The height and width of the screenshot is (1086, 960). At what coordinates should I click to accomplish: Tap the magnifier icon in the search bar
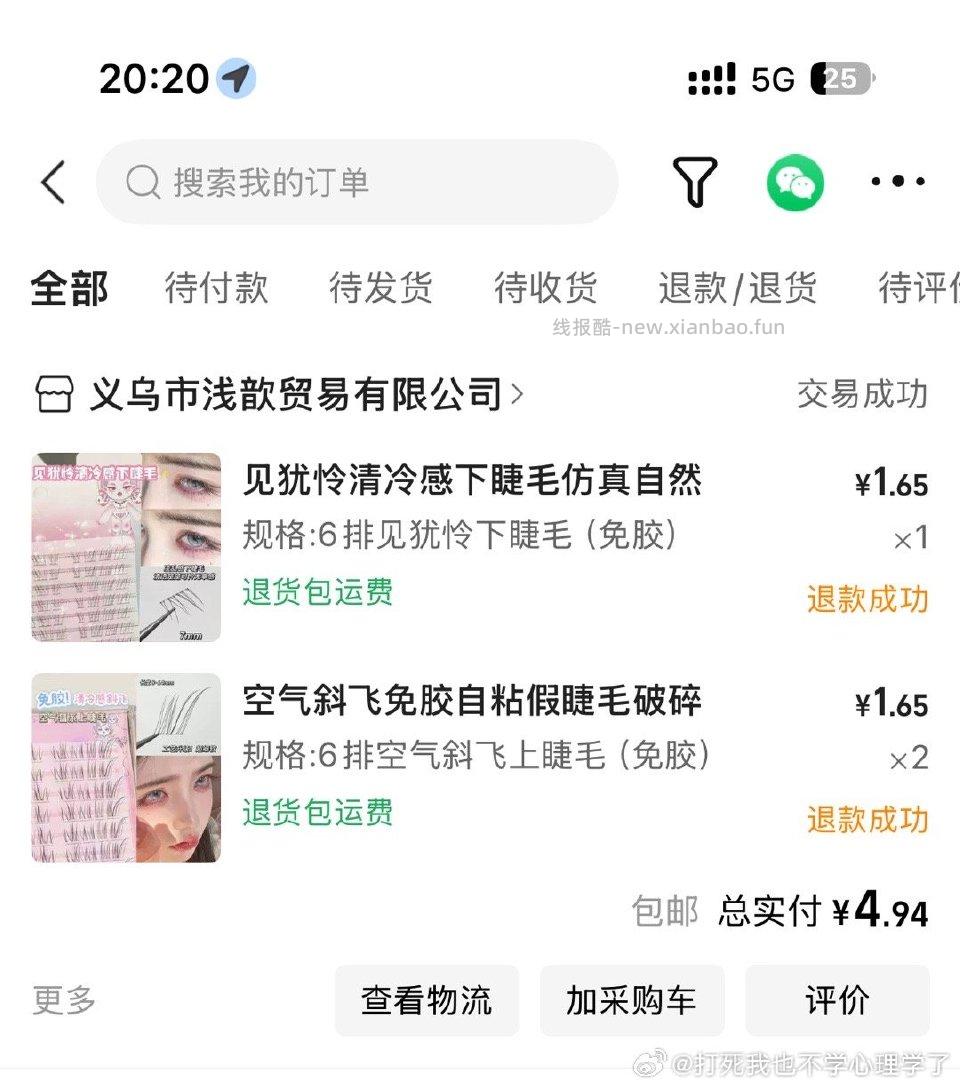(x=145, y=181)
